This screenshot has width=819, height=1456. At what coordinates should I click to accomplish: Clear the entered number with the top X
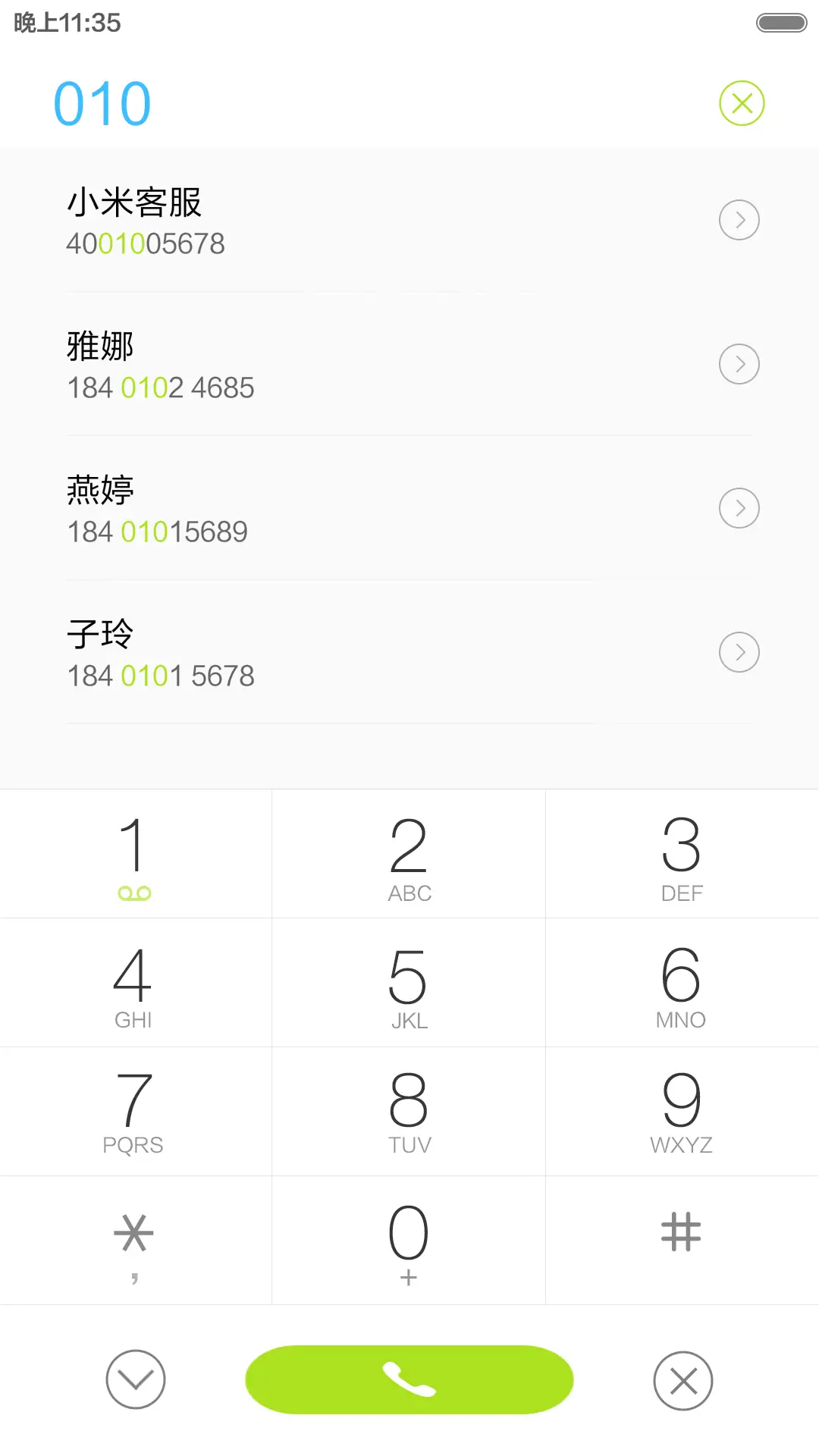(741, 102)
